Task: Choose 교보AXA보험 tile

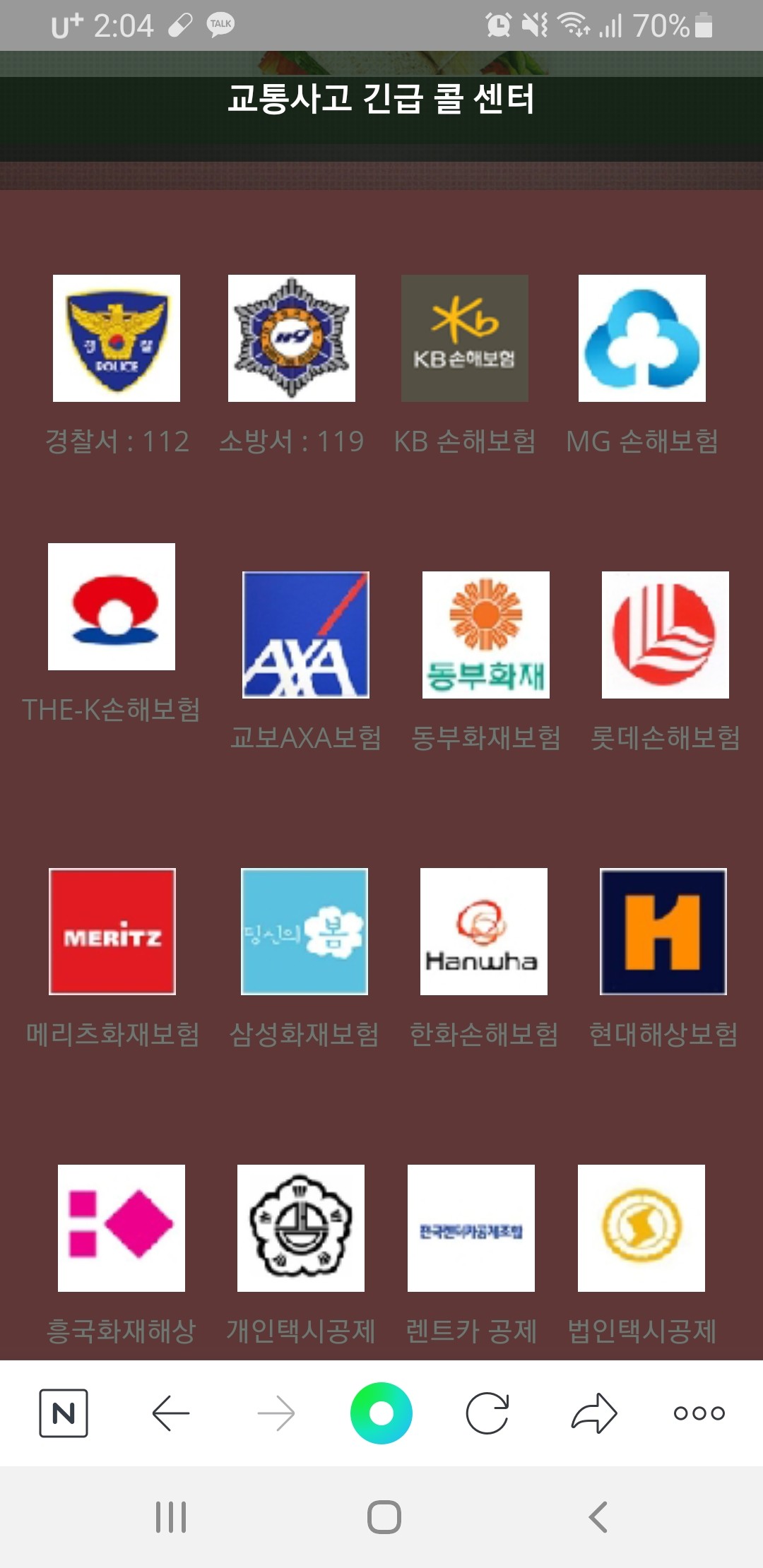Action: (x=306, y=635)
